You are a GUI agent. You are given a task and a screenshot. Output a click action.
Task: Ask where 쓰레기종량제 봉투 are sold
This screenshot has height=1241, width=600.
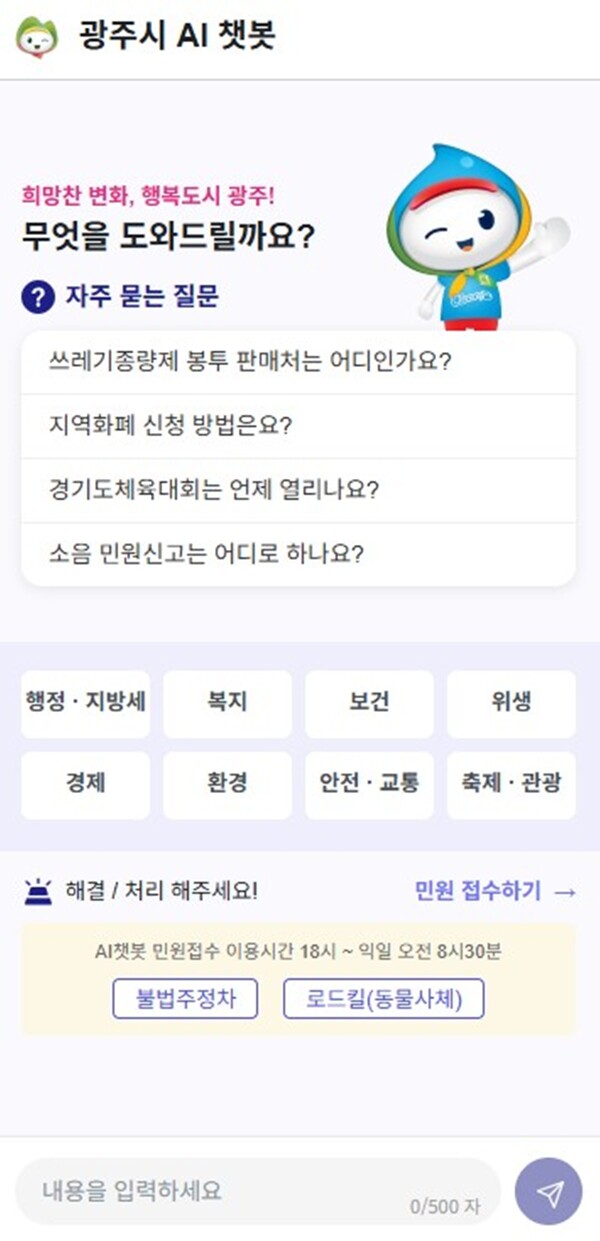(250, 361)
